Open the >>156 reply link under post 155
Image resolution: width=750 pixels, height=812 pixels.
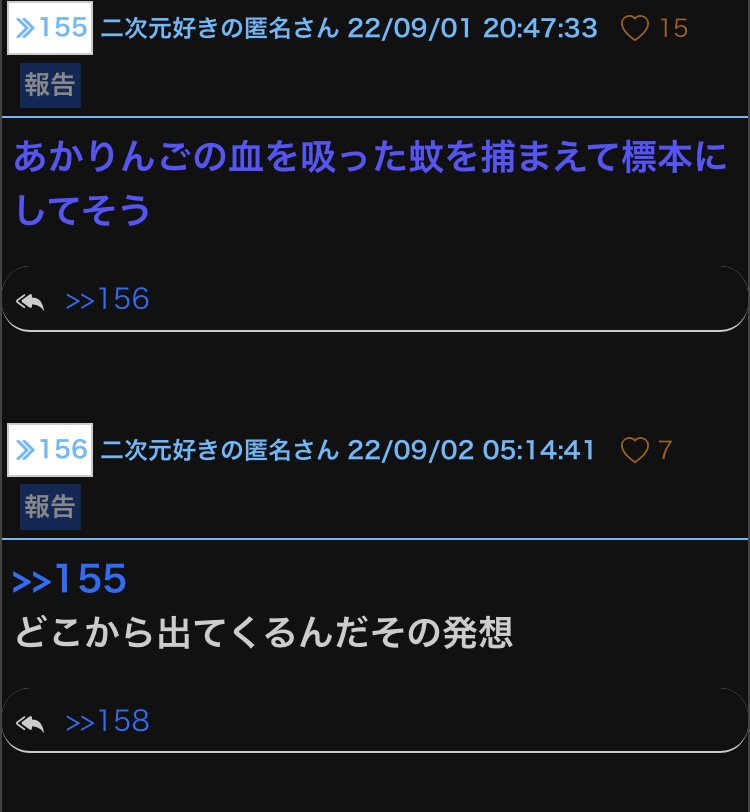point(107,299)
